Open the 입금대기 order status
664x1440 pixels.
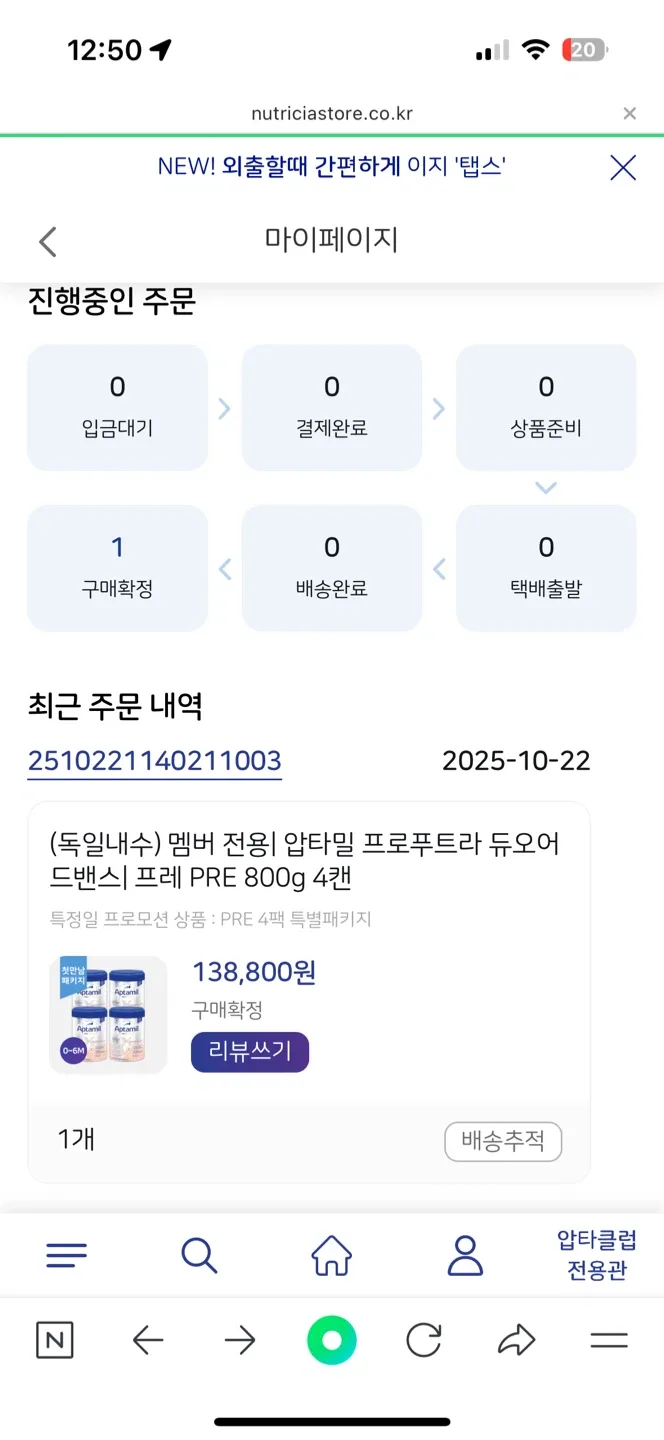coord(117,407)
